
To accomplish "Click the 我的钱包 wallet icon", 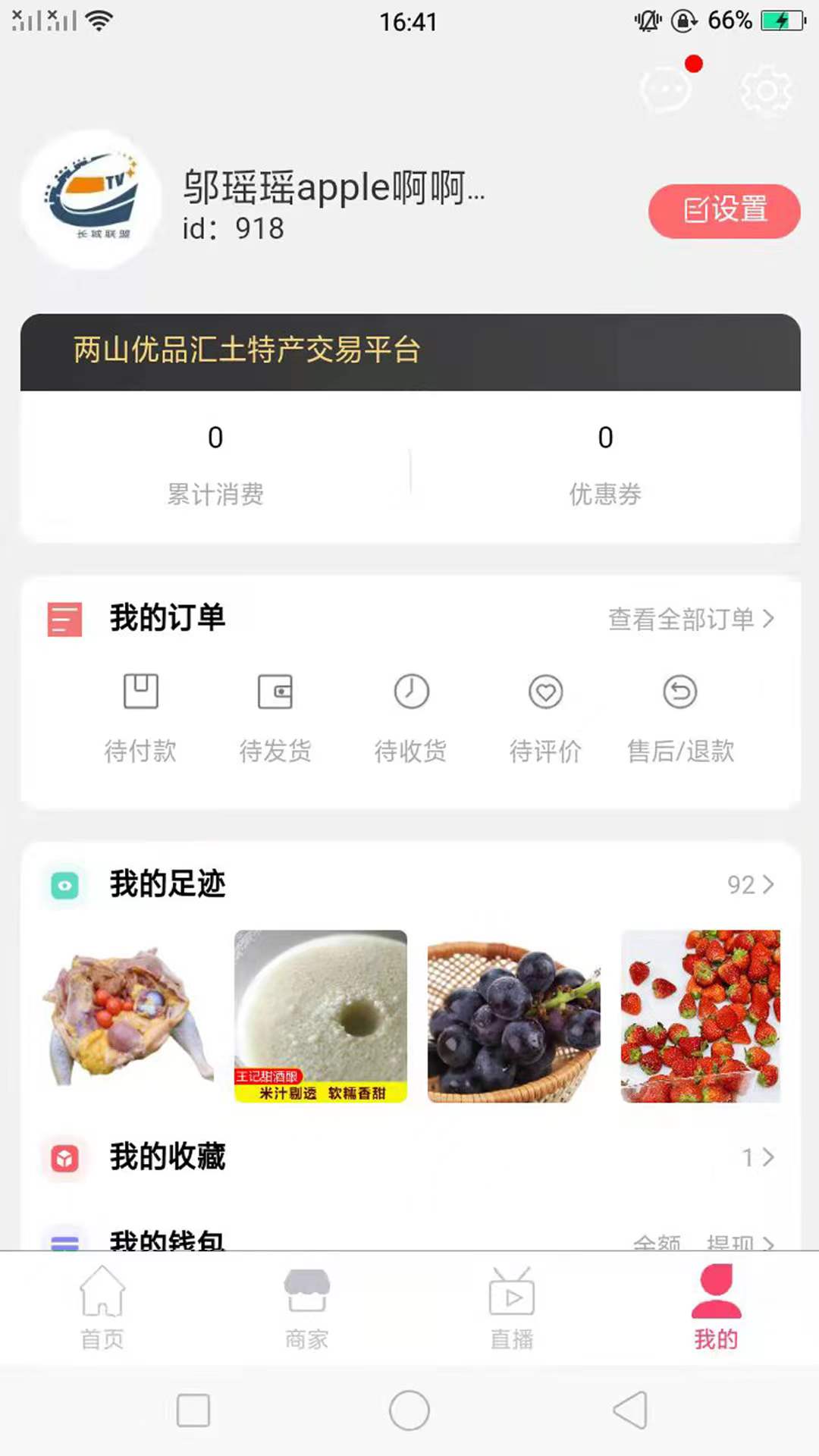I will tap(64, 1241).
